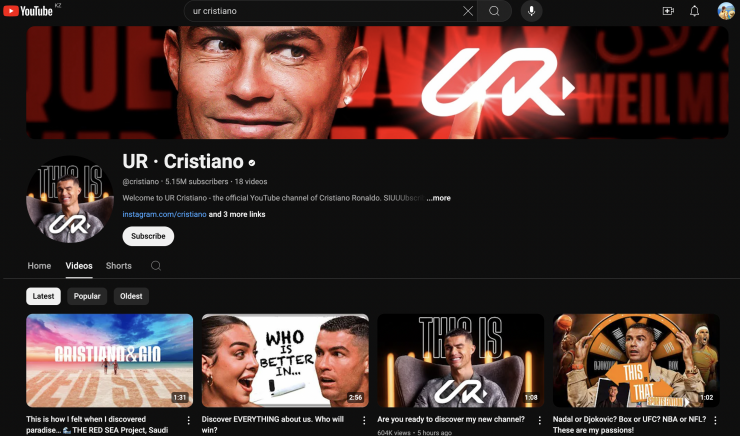Edit the search field text

click(x=320, y=11)
